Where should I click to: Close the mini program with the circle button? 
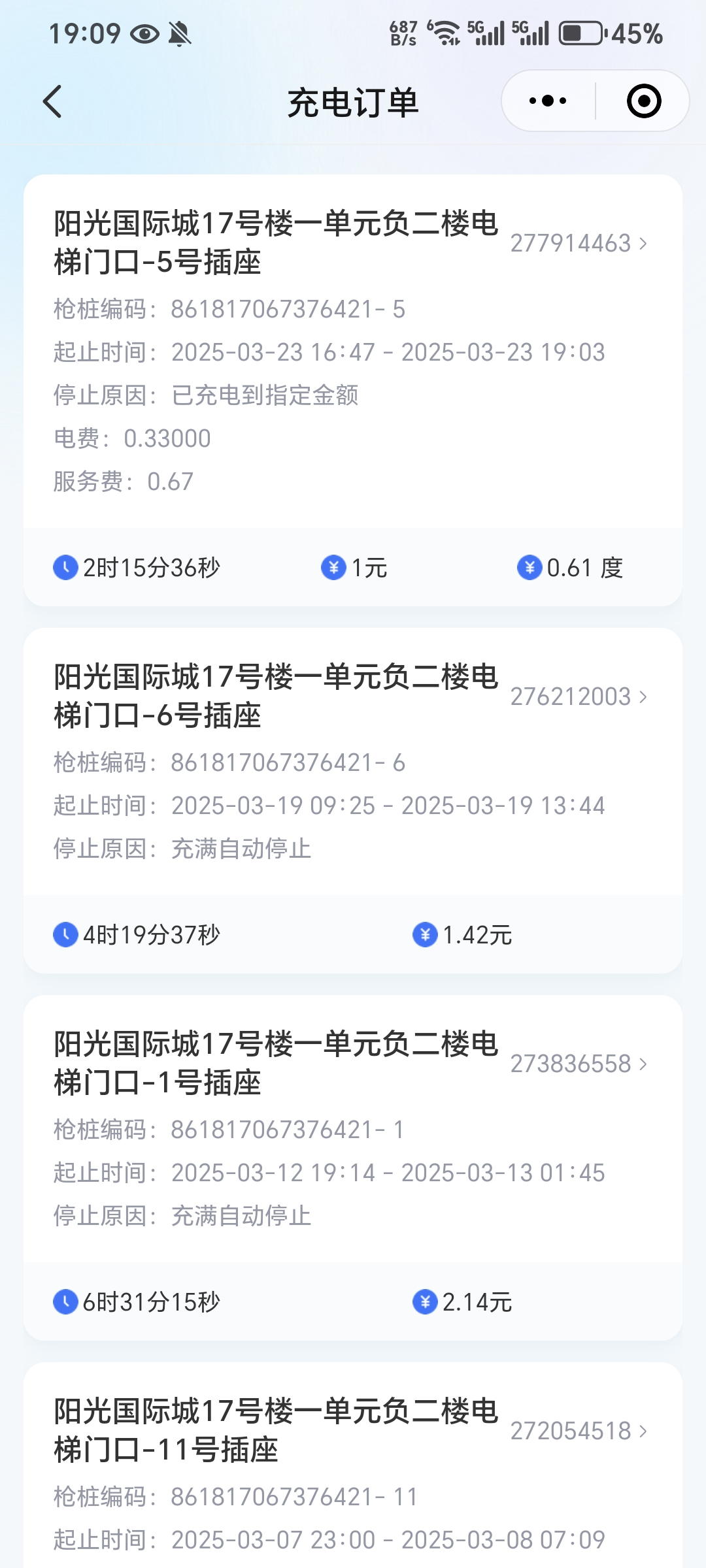tap(643, 101)
